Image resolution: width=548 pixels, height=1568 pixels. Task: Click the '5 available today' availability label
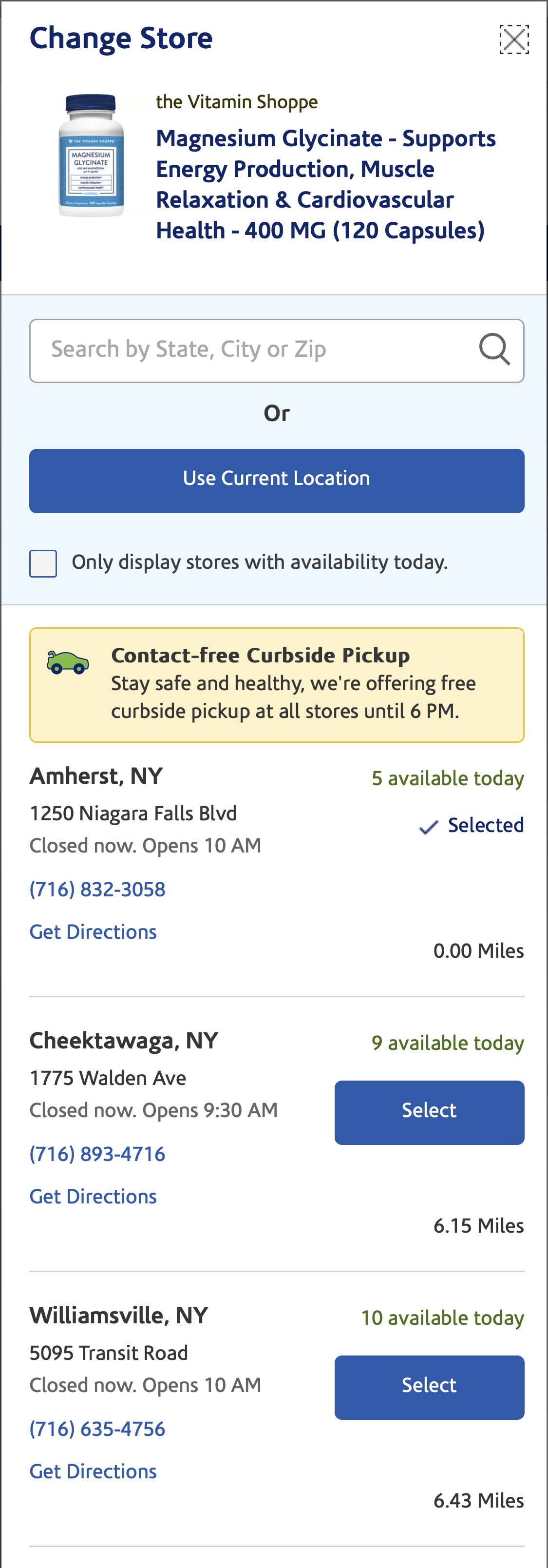[x=448, y=778]
